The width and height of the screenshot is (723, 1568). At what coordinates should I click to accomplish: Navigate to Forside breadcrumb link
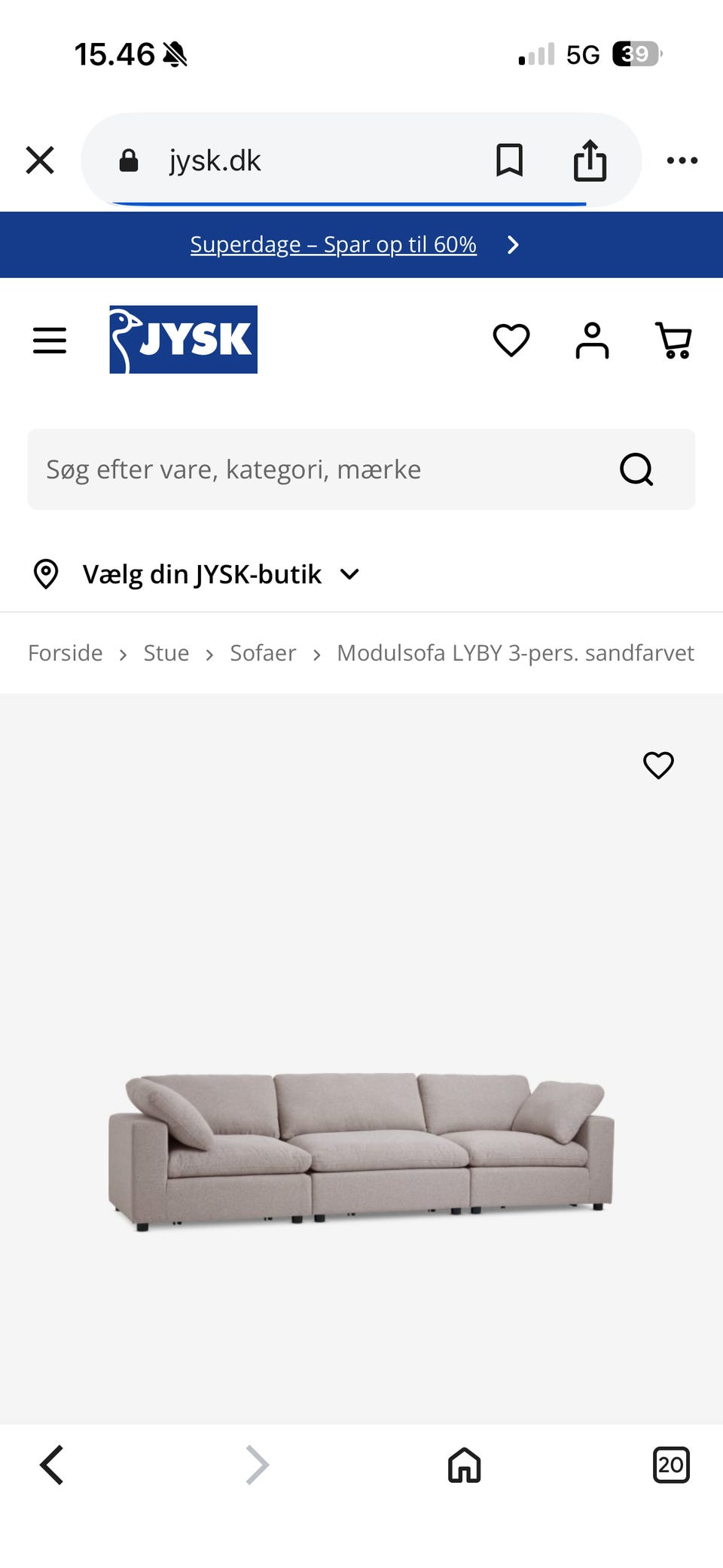point(65,653)
